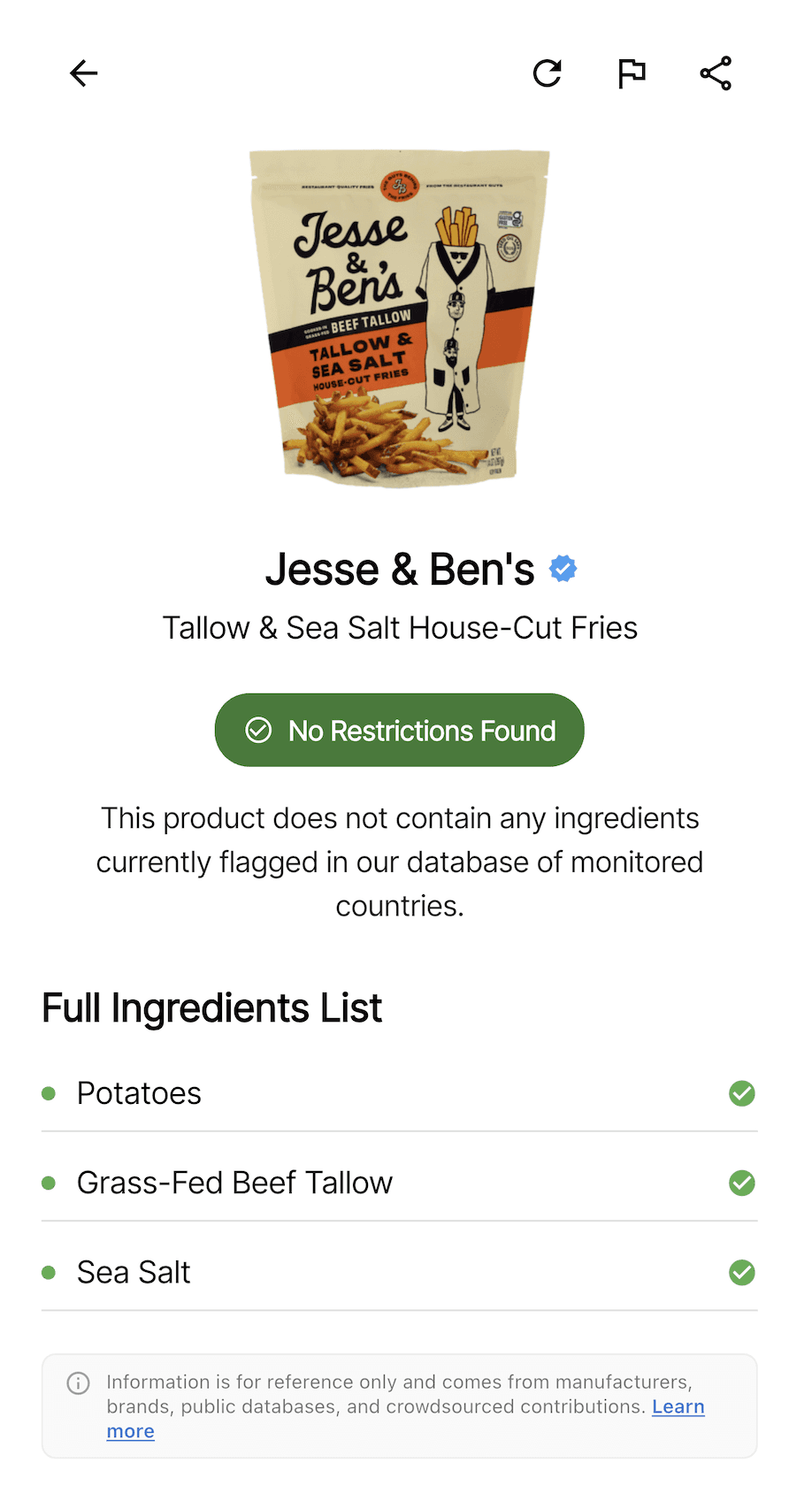
Task: View details for Sea Salt ingredient
Action: (x=400, y=1272)
